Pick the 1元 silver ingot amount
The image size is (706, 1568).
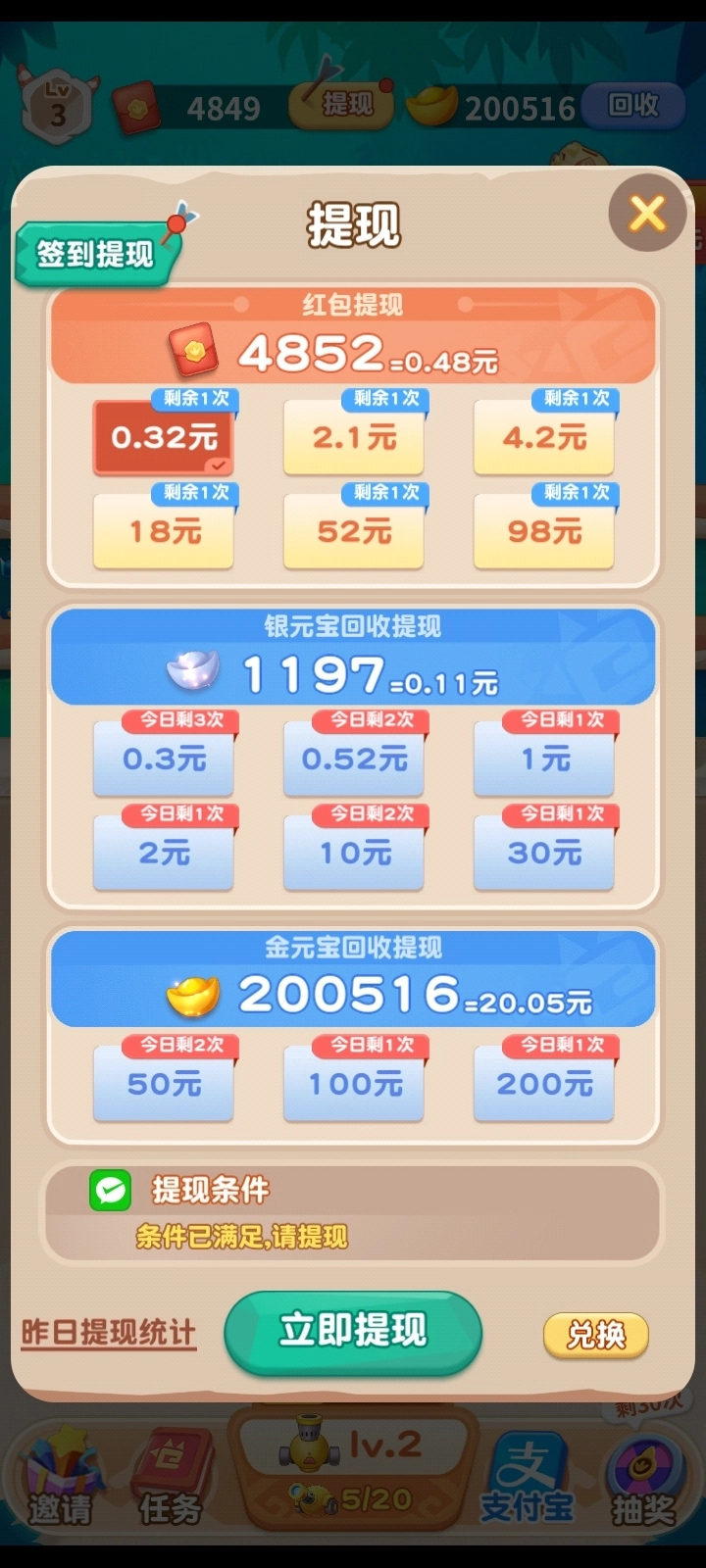click(544, 759)
